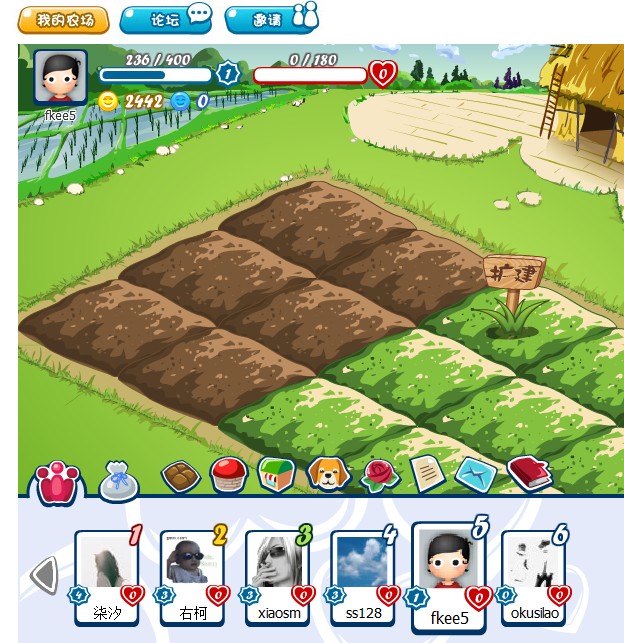Open the money bag tab

pyautogui.click(x=119, y=481)
